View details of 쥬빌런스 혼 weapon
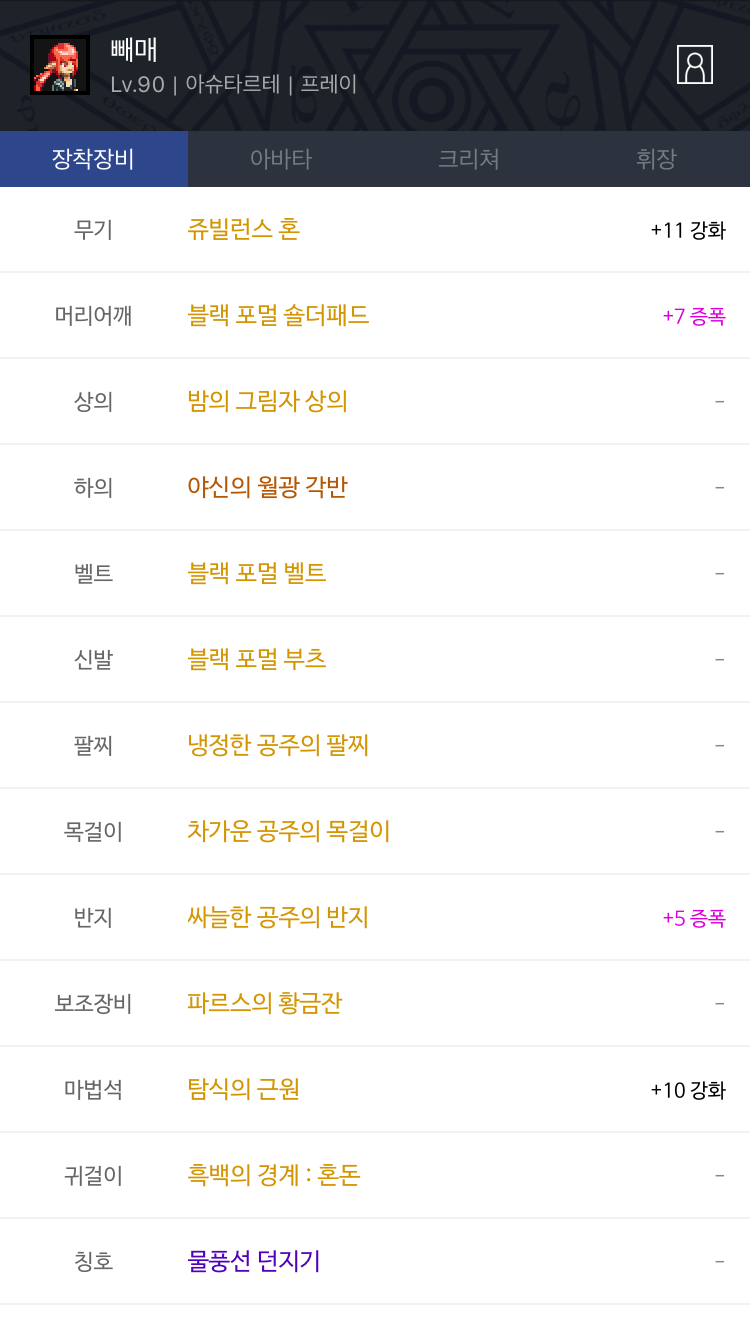750x1334 pixels. coord(244,230)
